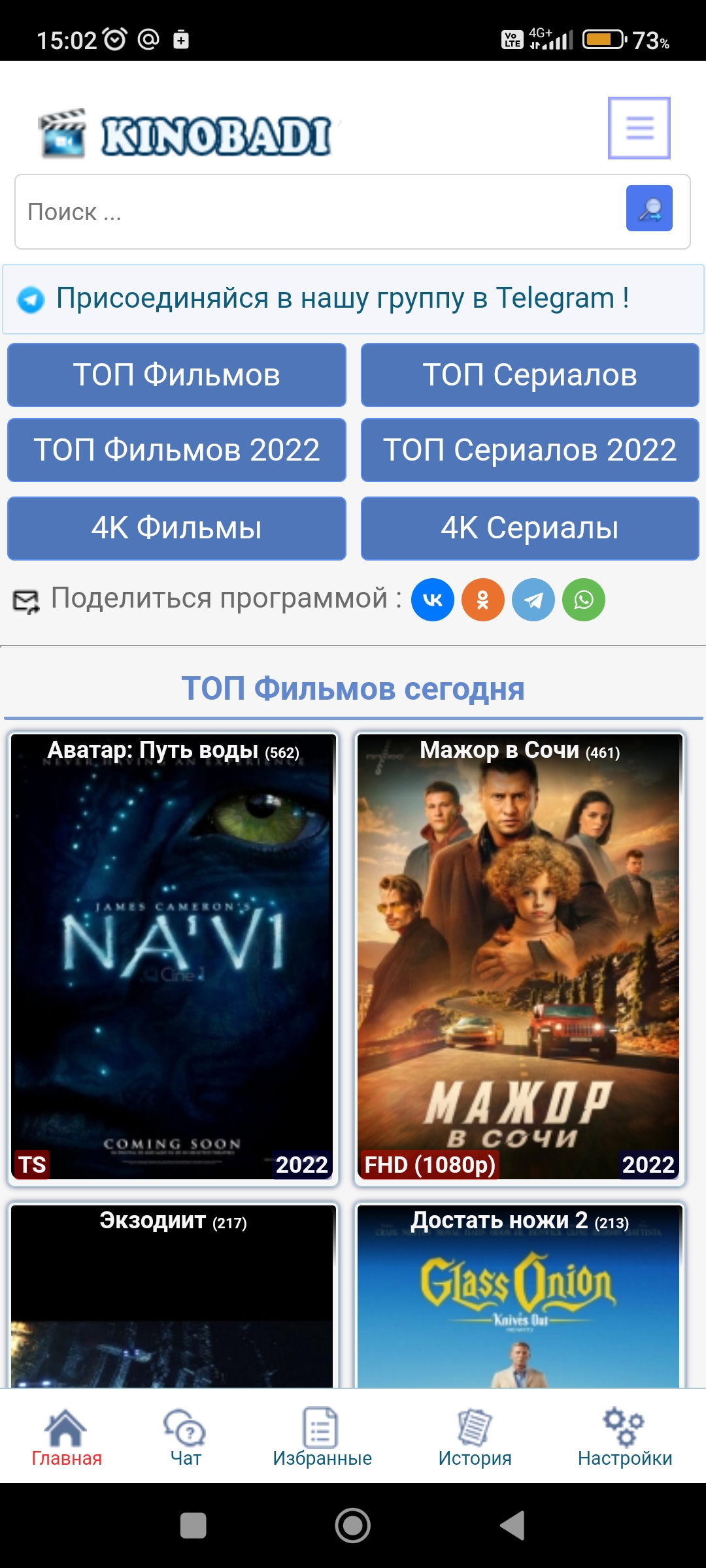Browse 4K Сериалы
The image size is (706, 1568).
[x=529, y=528]
